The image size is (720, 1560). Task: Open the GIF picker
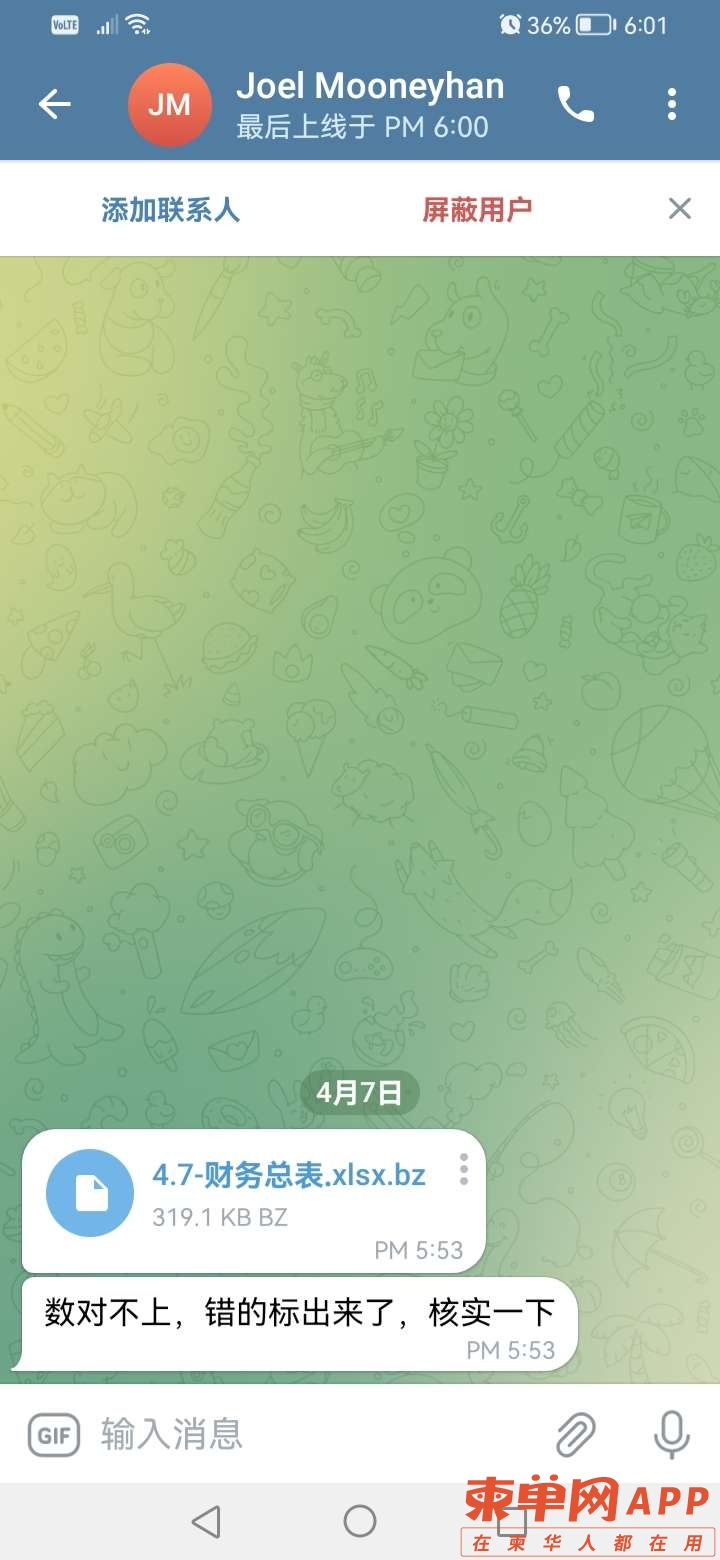tap(53, 1435)
